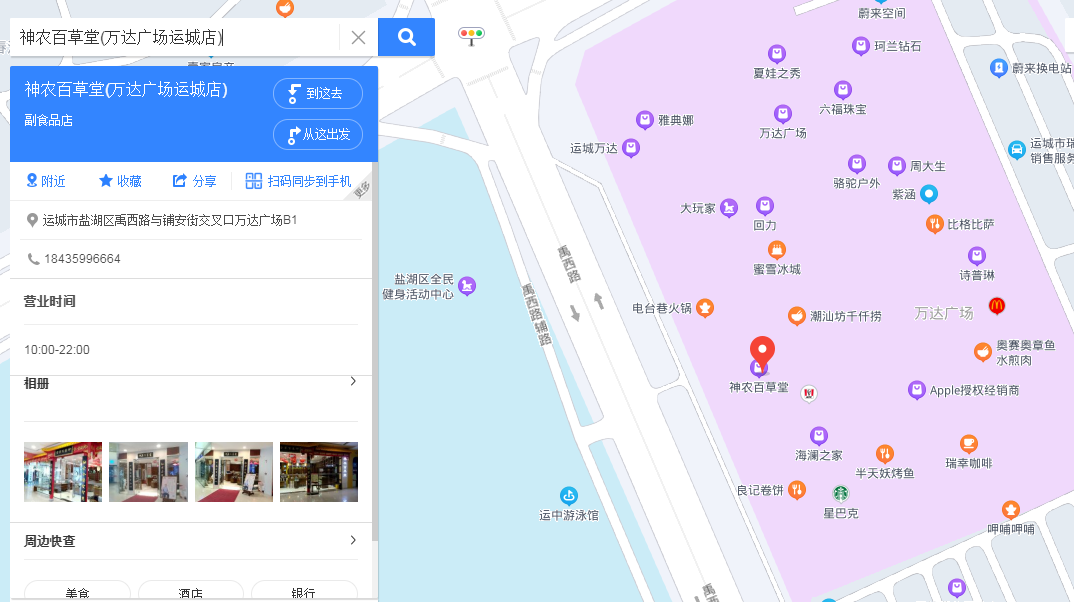
Task: Save the place with 收藏
Action: tap(120, 181)
